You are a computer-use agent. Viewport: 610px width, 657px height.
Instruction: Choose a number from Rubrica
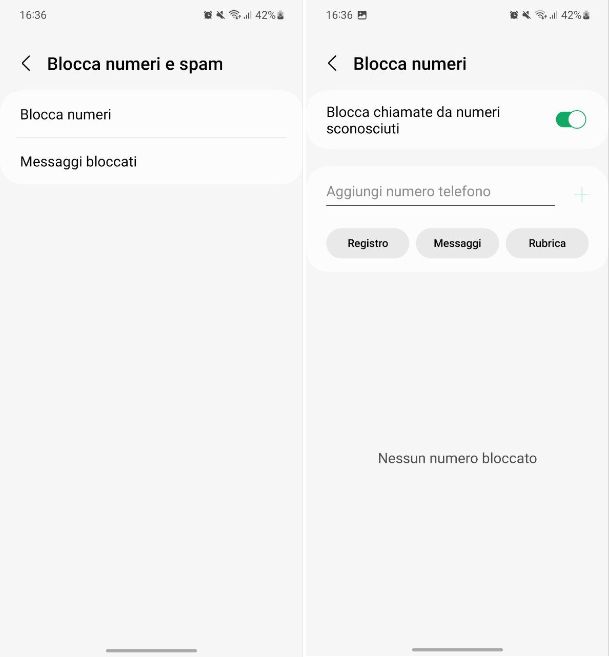click(x=547, y=243)
